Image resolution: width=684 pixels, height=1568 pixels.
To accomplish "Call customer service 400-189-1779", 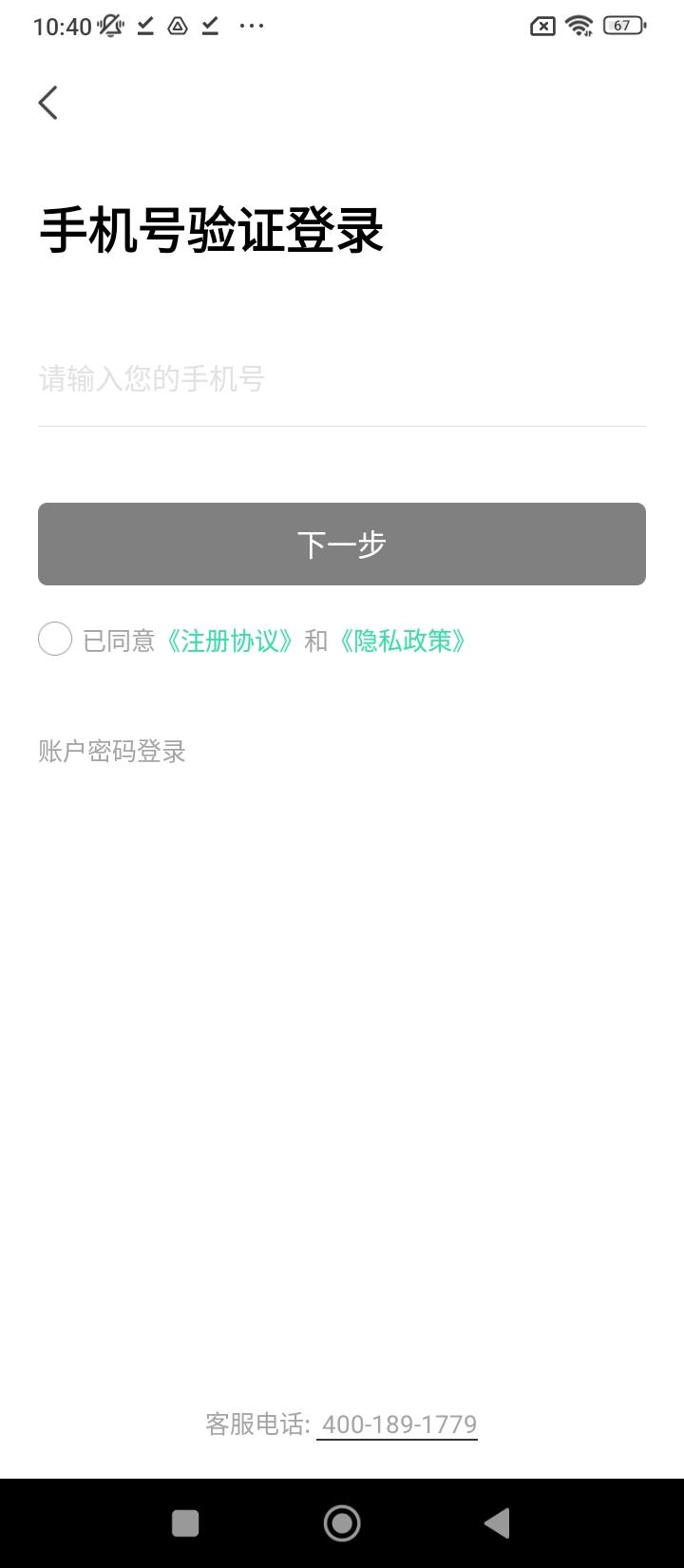I will click(x=398, y=1424).
